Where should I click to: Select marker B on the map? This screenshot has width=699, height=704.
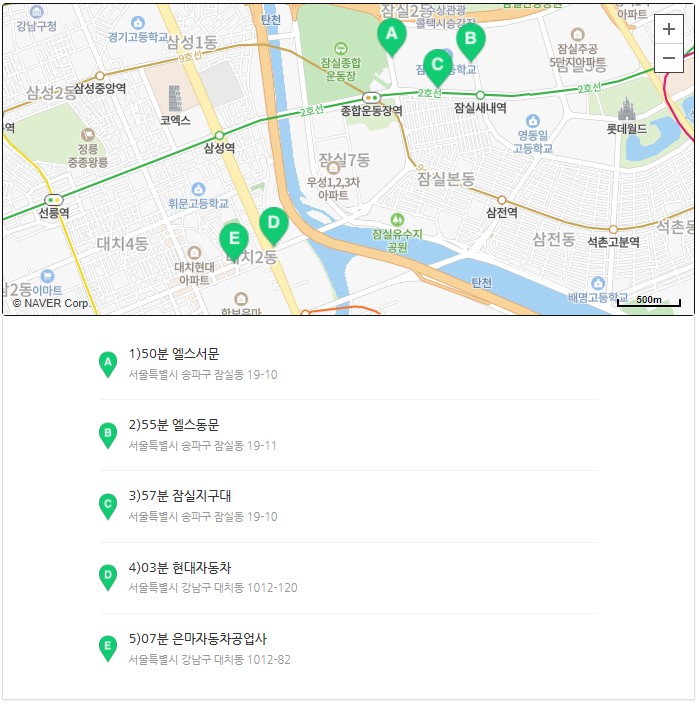[470, 42]
